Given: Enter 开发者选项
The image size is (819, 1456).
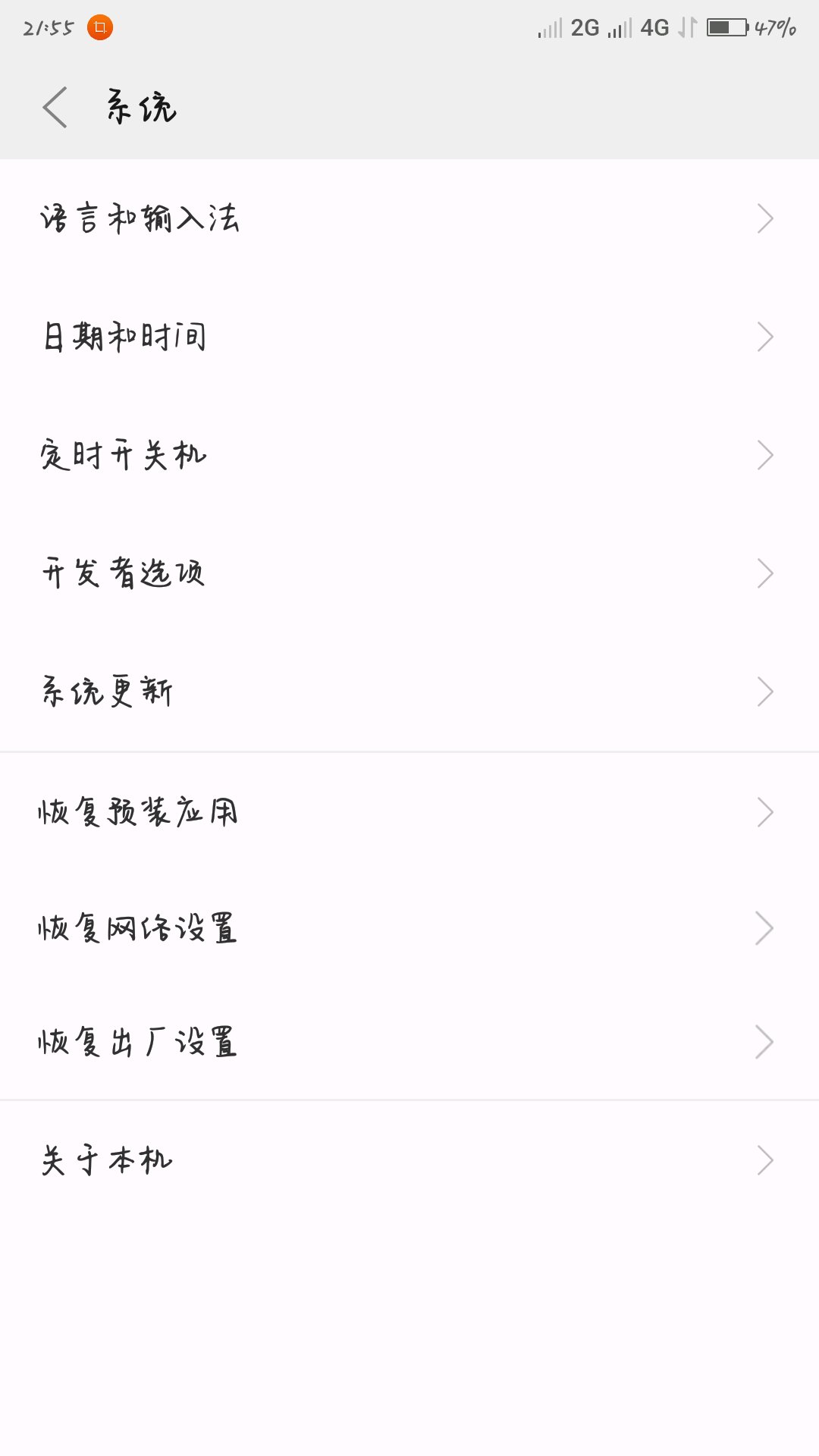Looking at the screenshot, I should click(409, 573).
